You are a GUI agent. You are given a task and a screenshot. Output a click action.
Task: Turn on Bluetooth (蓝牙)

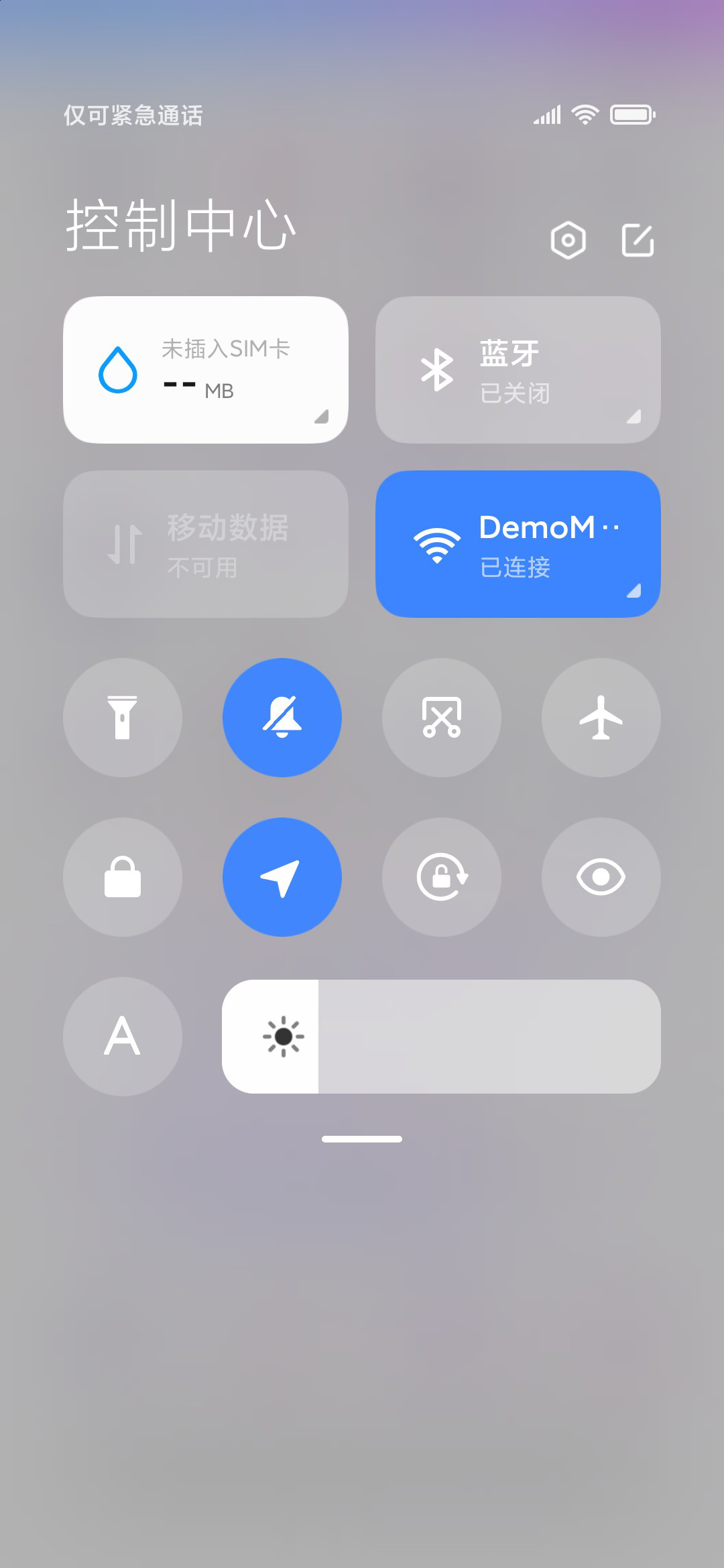(518, 370)
